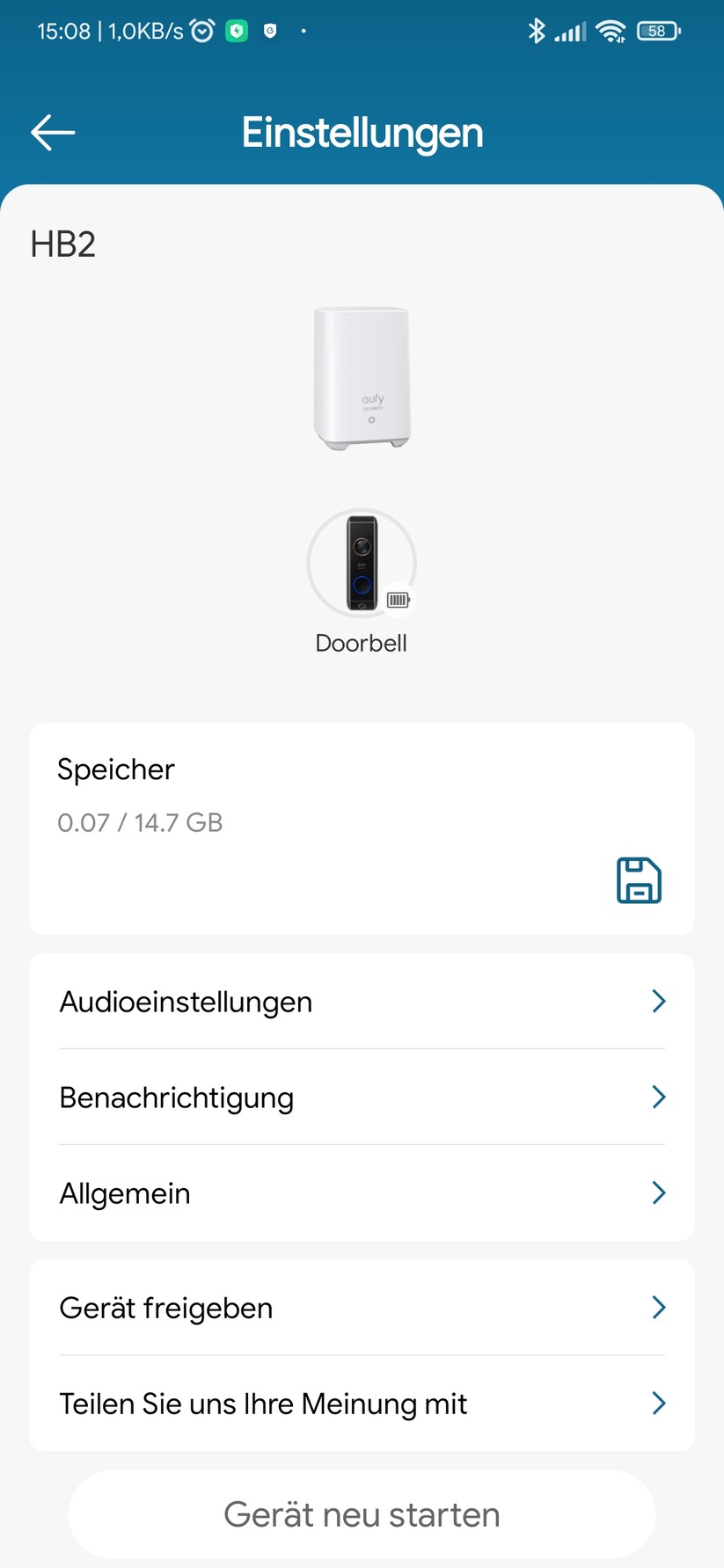Expand Benachrichtigung settings chevron
724x1568 pixels.
(x=658, y=1097)
